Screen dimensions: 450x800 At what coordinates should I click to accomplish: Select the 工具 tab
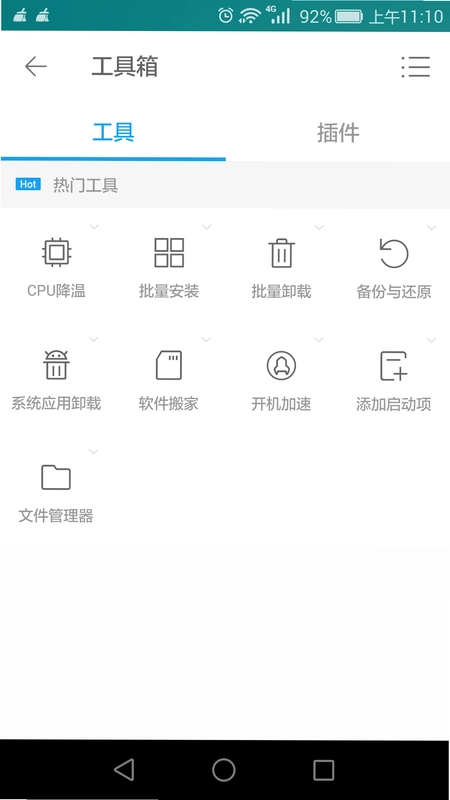113,133
